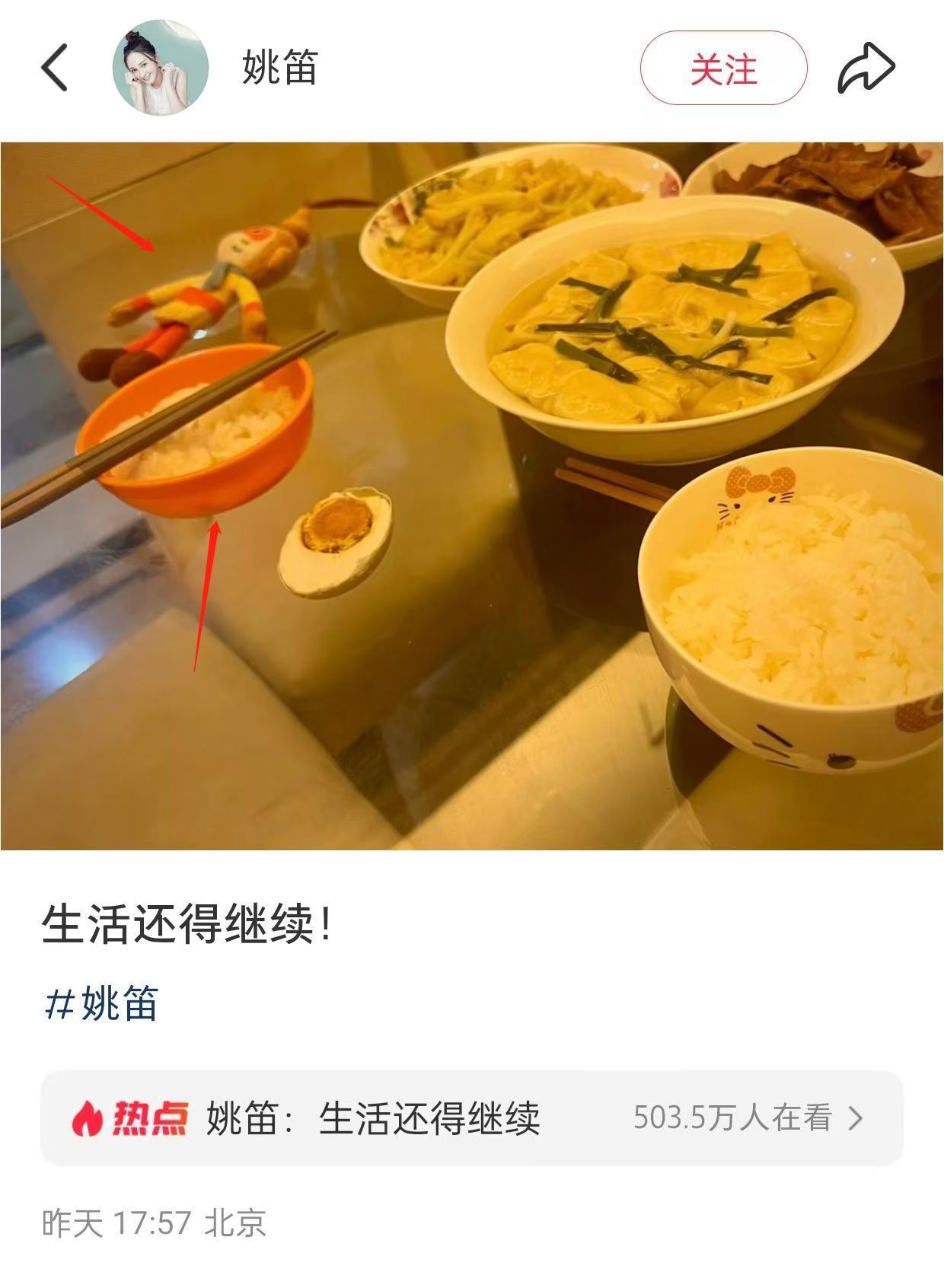Share this post
This screenshot has width=944, height=1288.
(866, 69)
